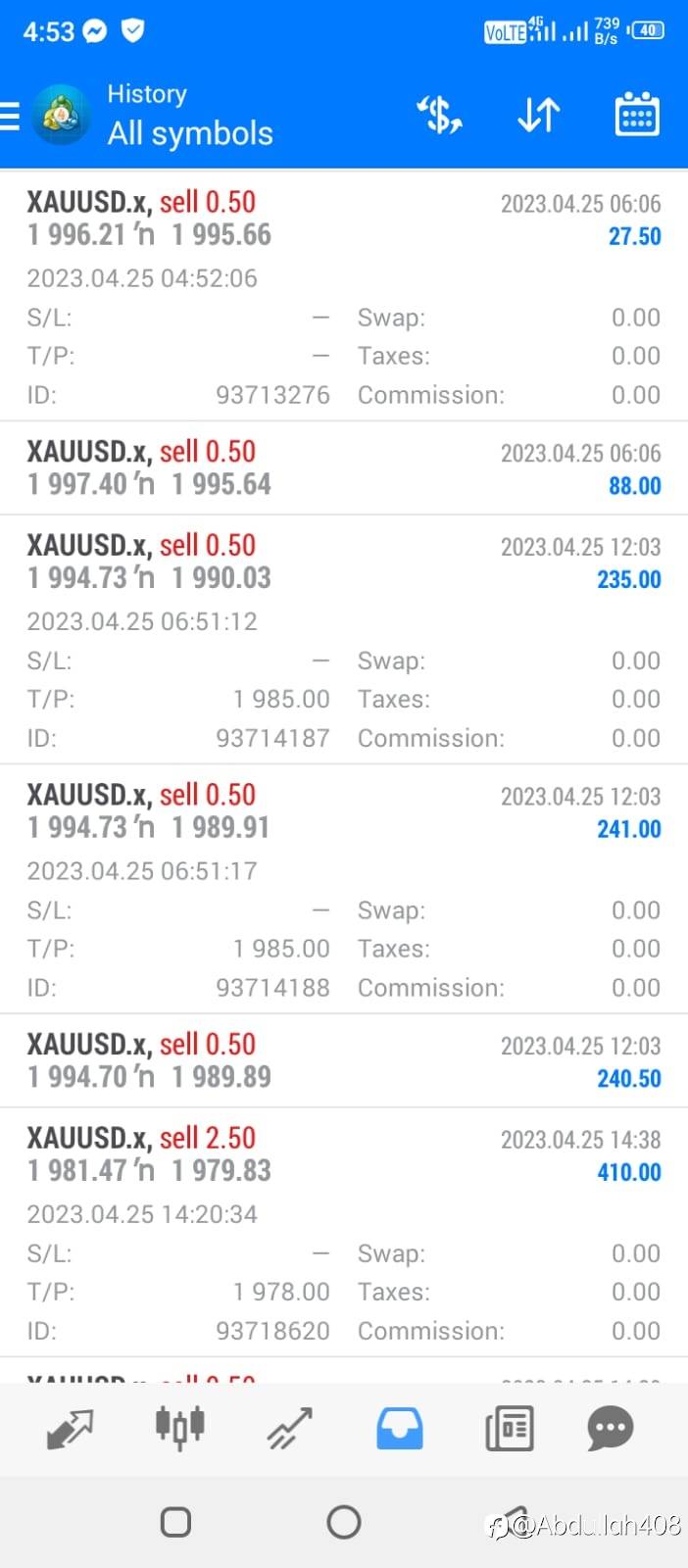Collapse the trade with profit 241.00
The width and height of the screenshot is (688, 1568).
point(344,890)
